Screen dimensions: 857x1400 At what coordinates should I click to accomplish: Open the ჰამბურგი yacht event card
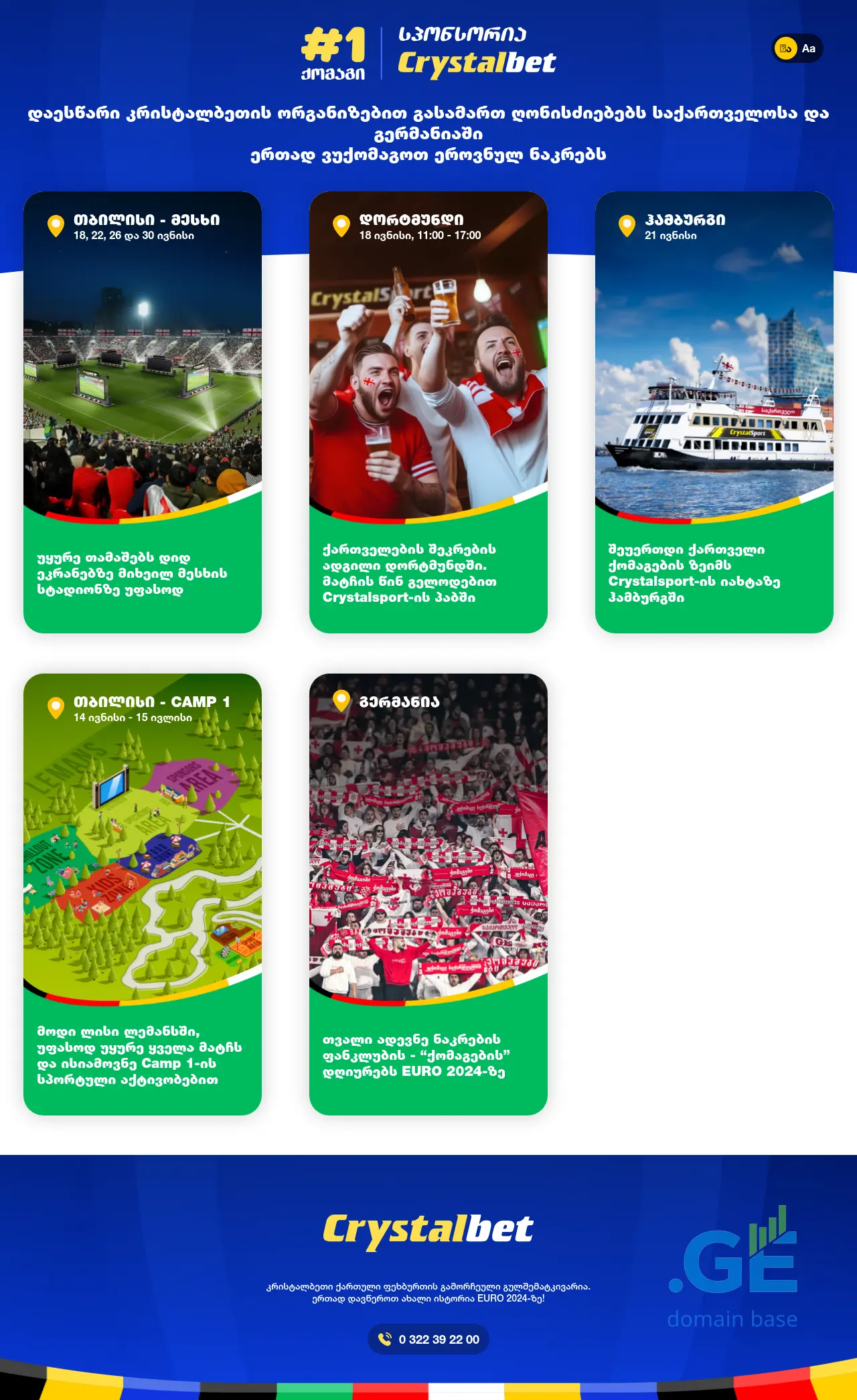pos(714,412)
